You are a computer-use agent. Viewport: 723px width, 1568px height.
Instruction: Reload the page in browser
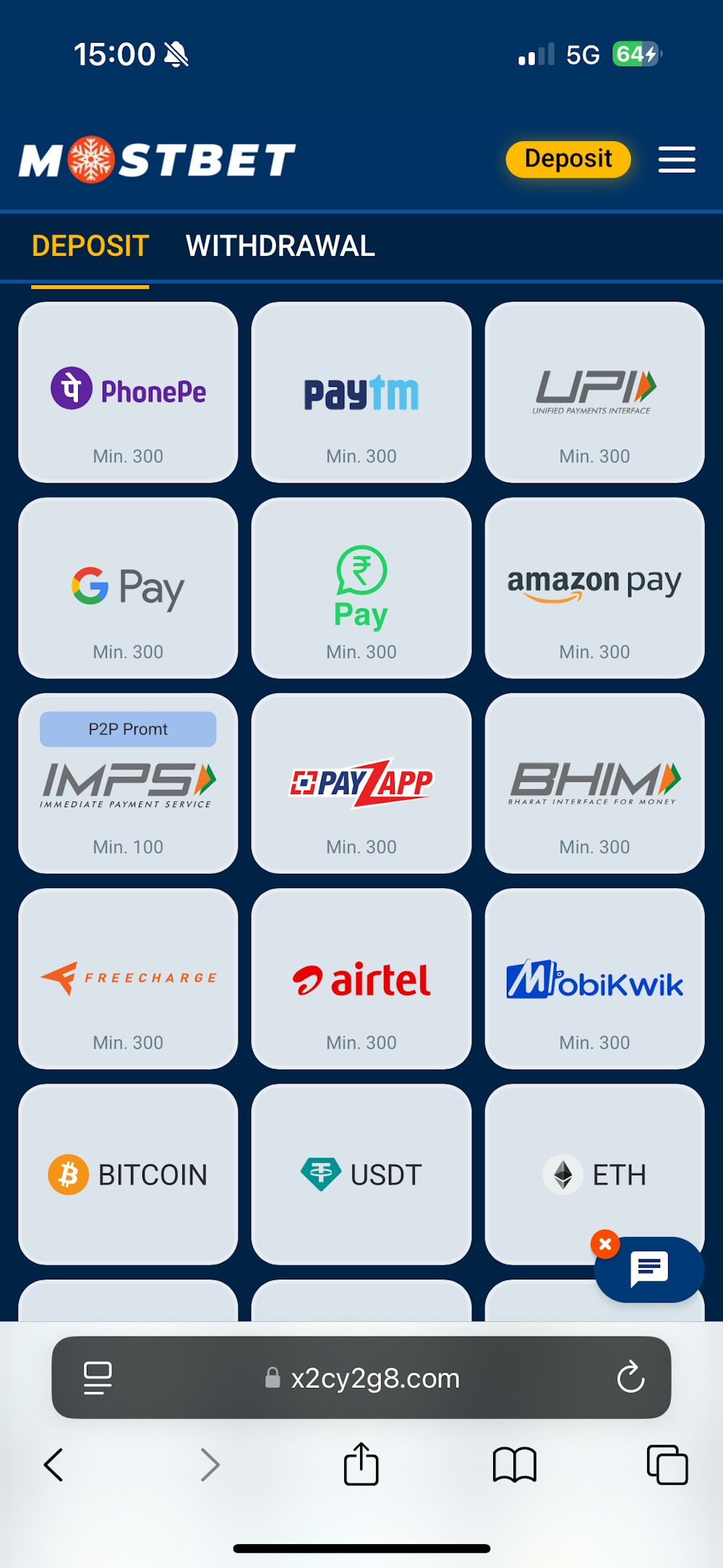click(x=630, y=1377)
